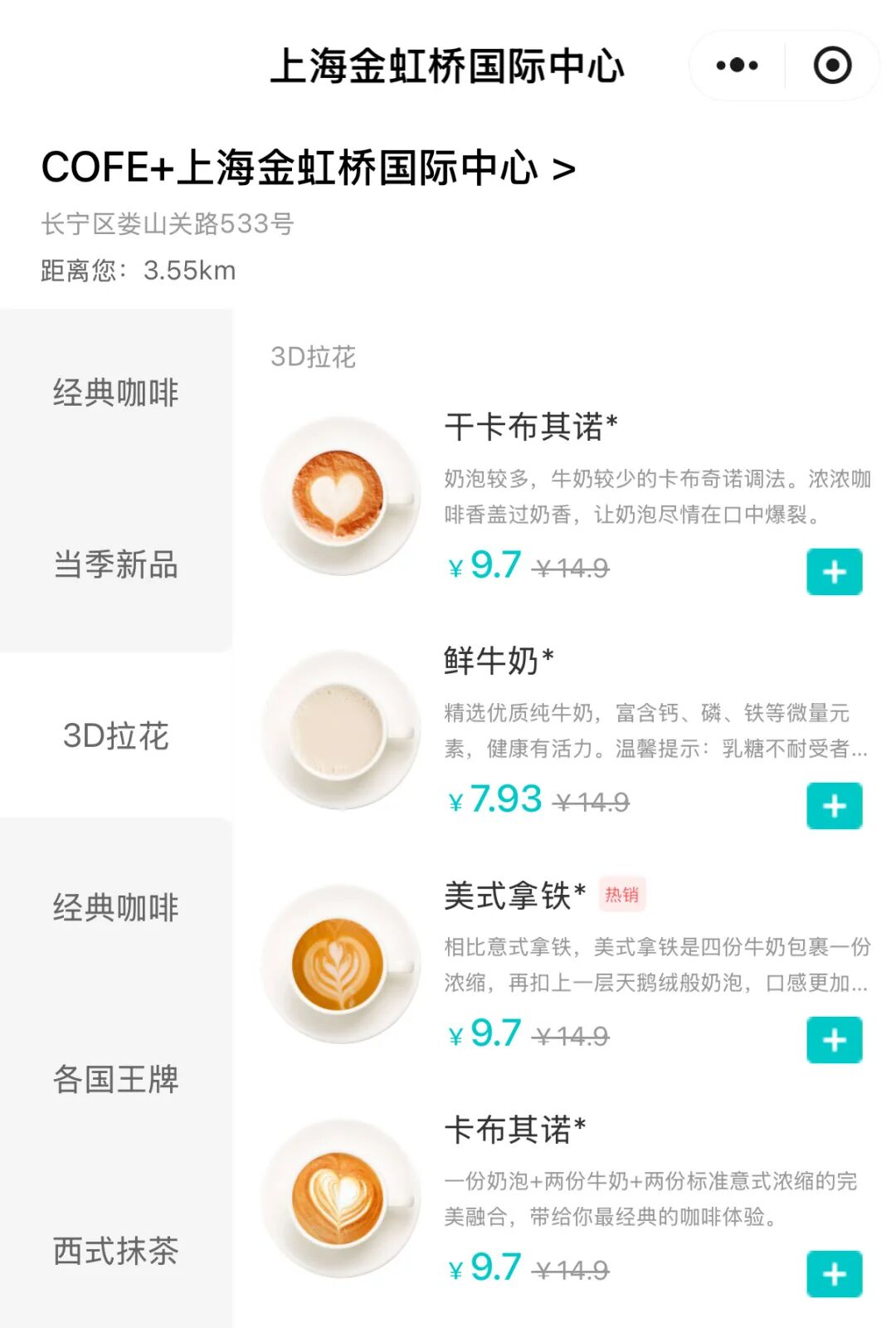Screen dimensions: 896x1328
Task: View the 鲜牛奶 product details
Action: coord(498,662)
